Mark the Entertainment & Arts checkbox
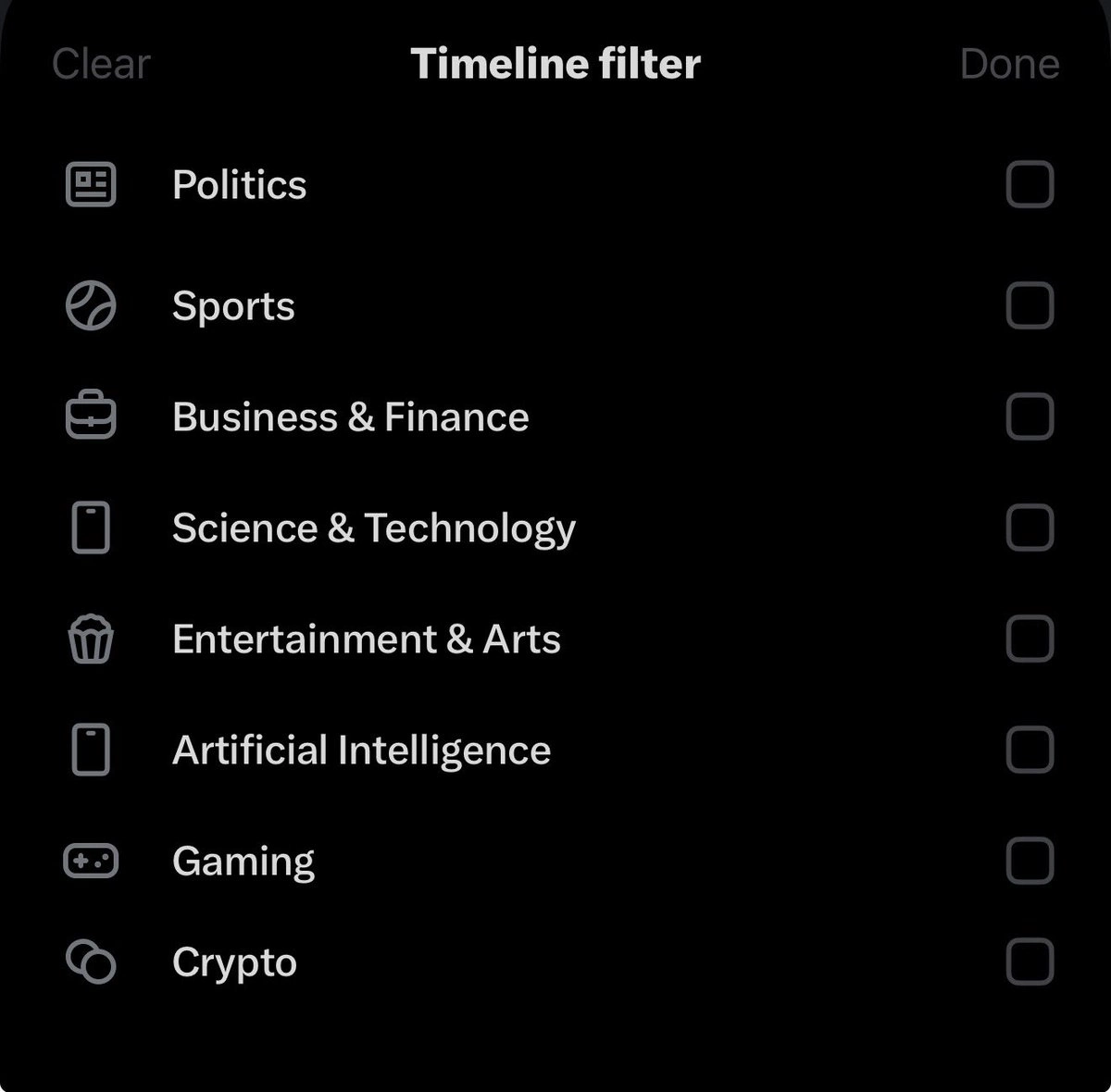This screenshot has height=1092, width=1111. [1030, 639]
